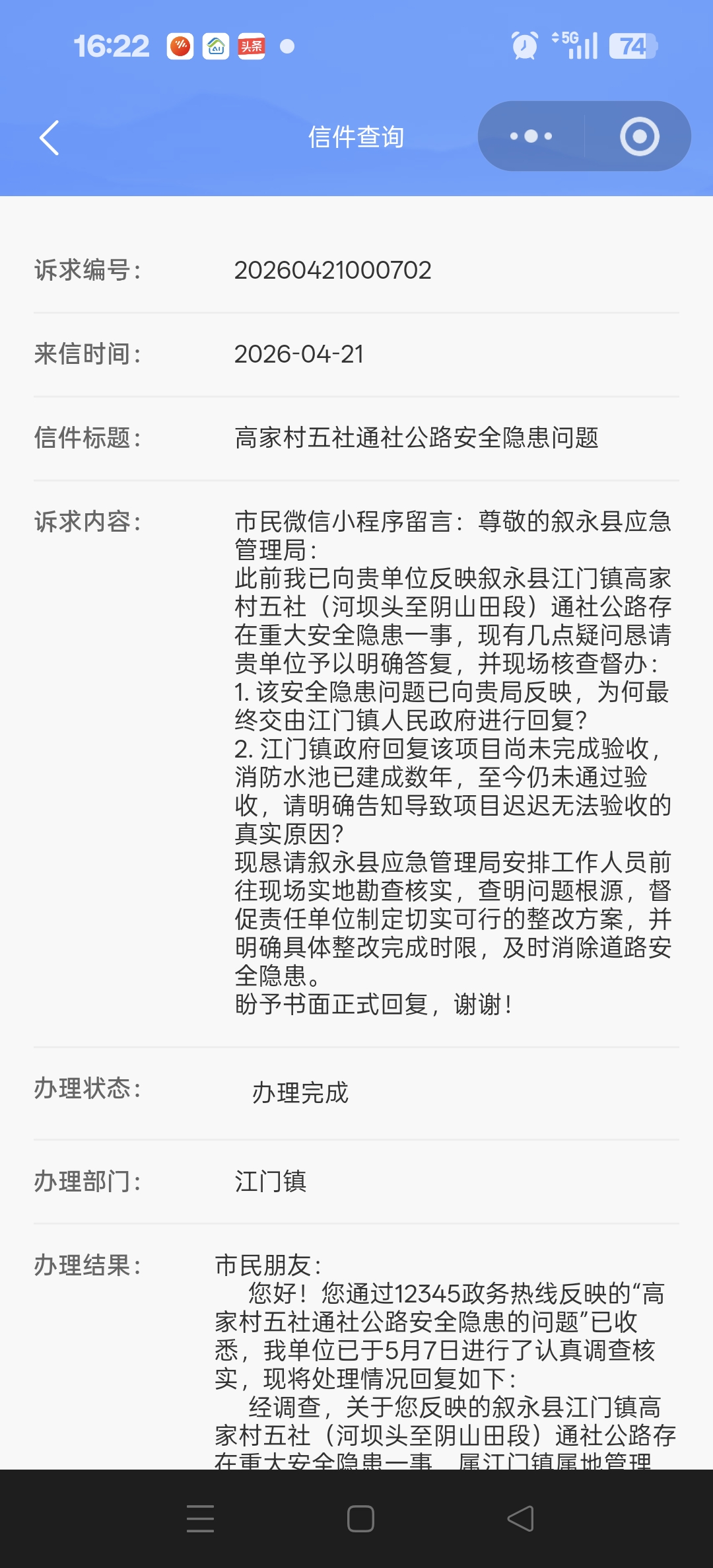
Task: Open the mini program three-dot menu
Action: click(x=531, y=136)
